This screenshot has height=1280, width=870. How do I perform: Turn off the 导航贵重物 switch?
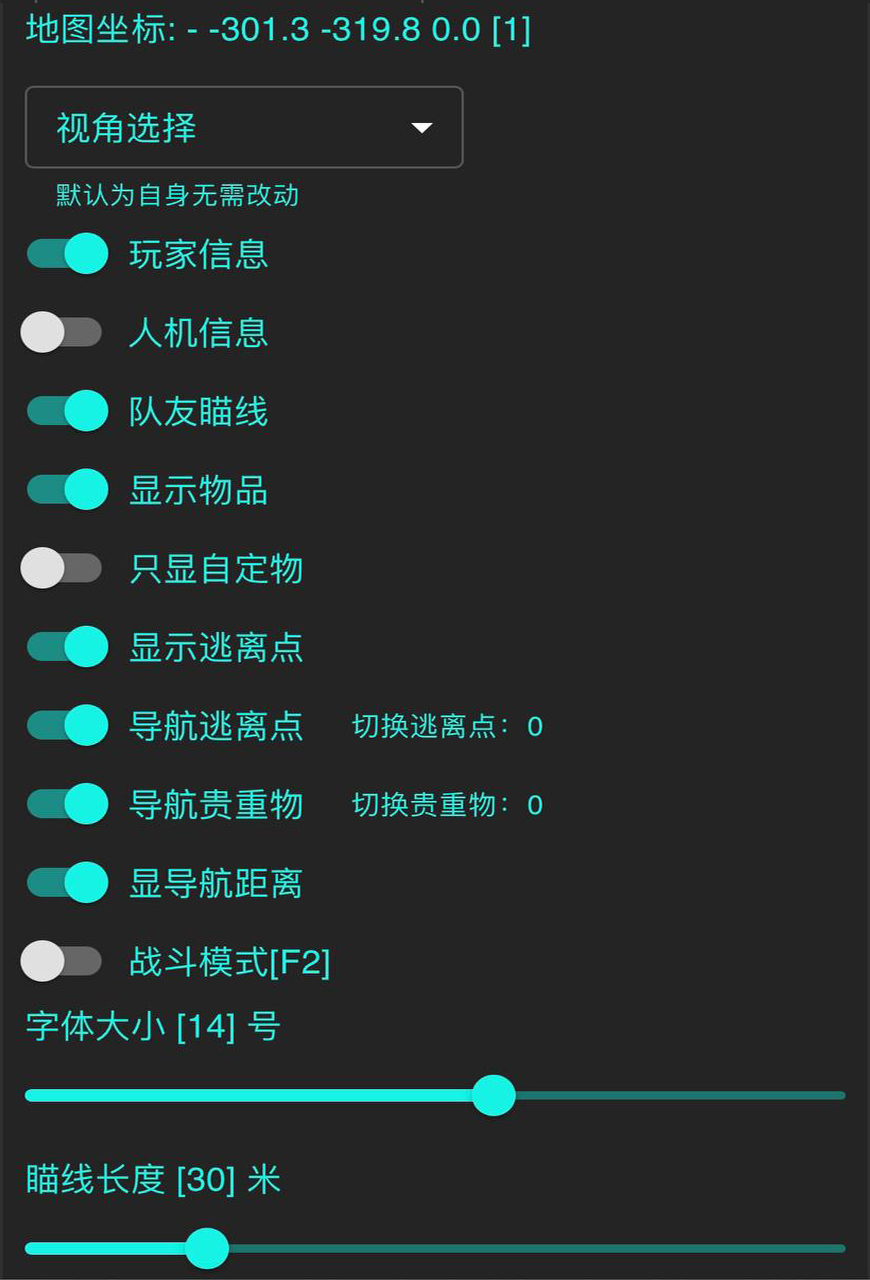tap(67, 804)
